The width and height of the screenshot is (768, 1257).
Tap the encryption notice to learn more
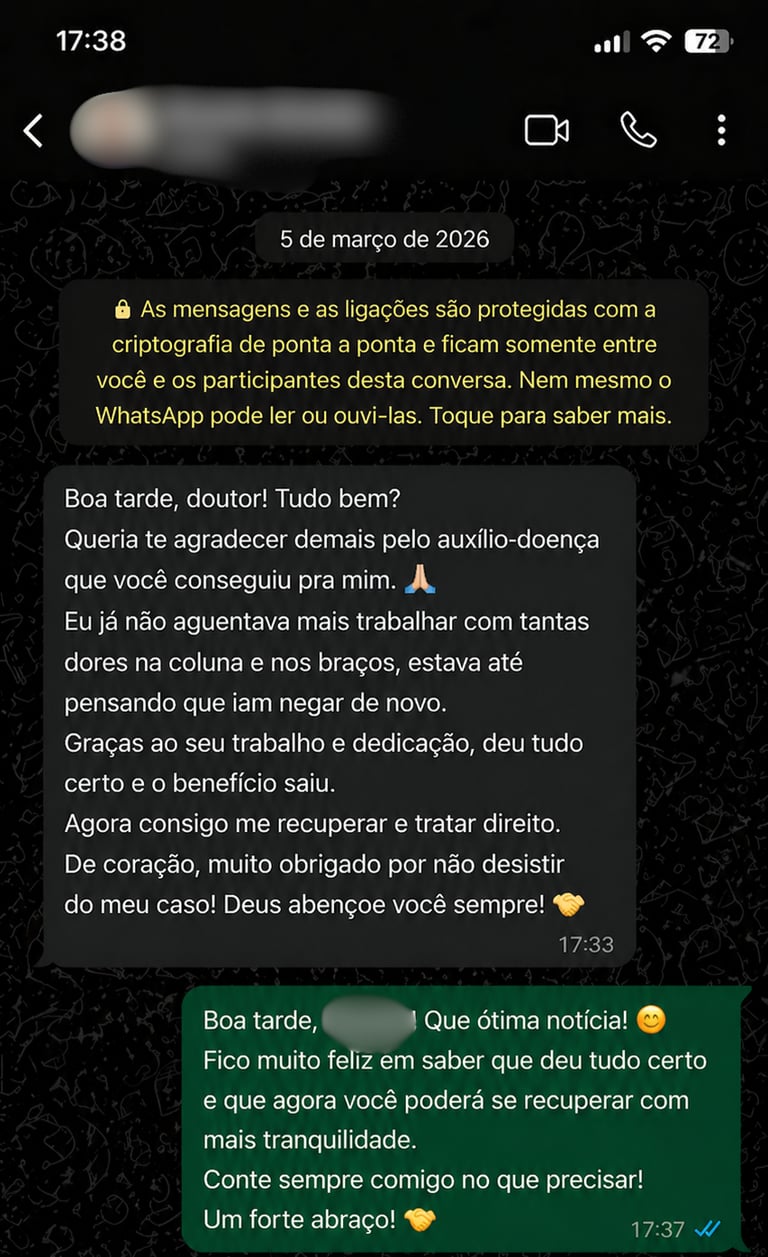384,362
